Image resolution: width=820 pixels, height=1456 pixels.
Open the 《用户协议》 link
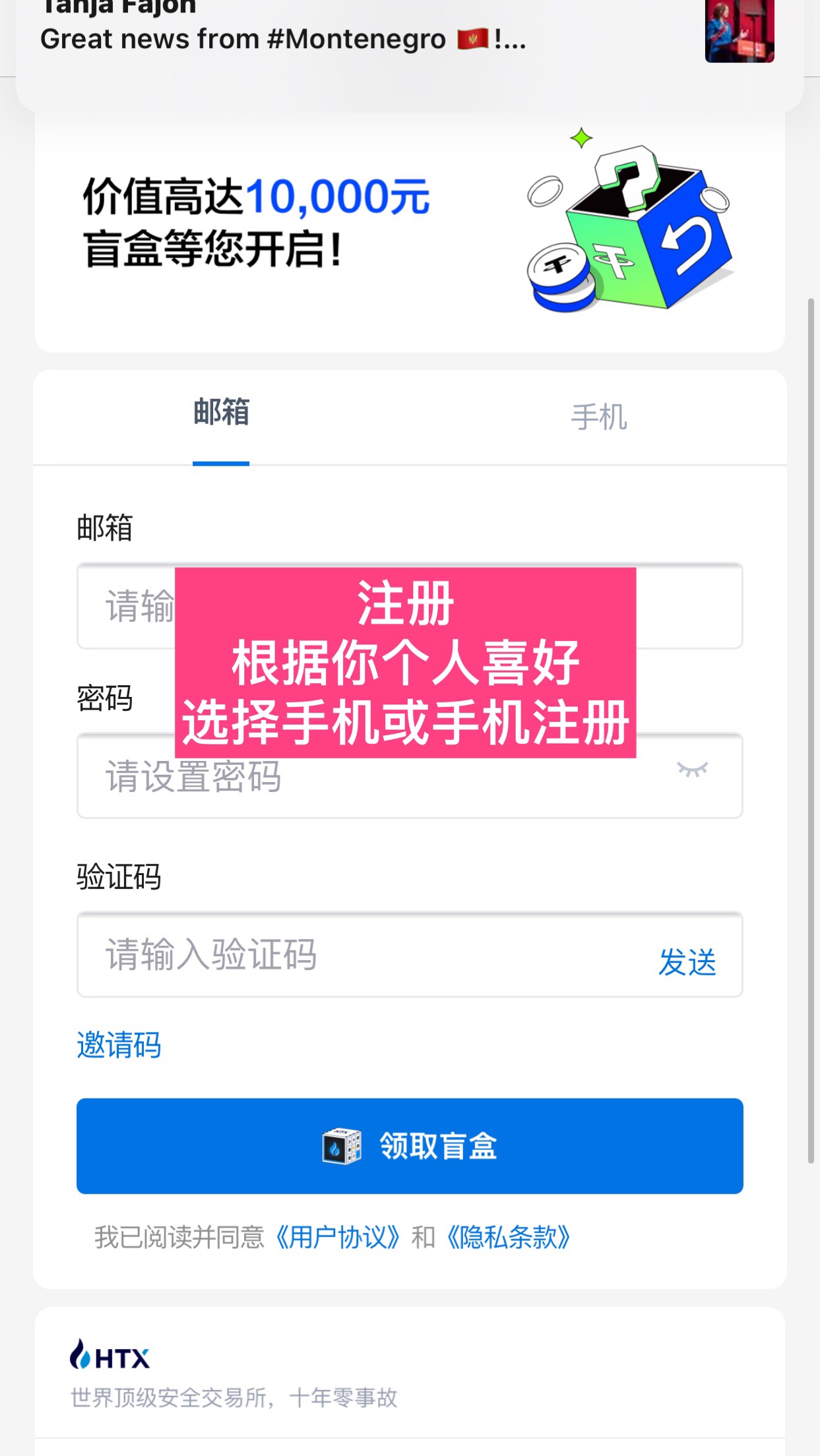(337, 1237)
